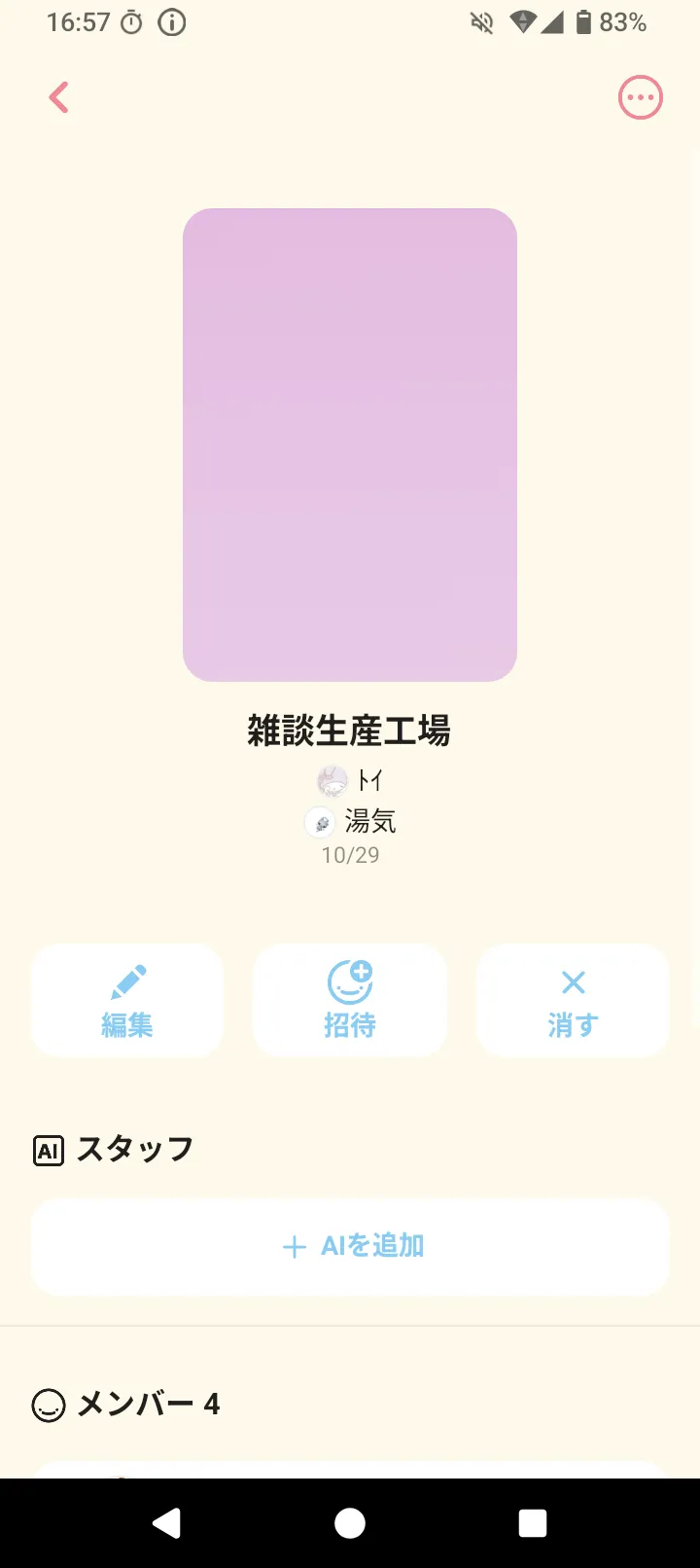This screenshot has height=1568, width=700.
Task: Tap the 消す delete button
Action: (x=573, y=1001)
